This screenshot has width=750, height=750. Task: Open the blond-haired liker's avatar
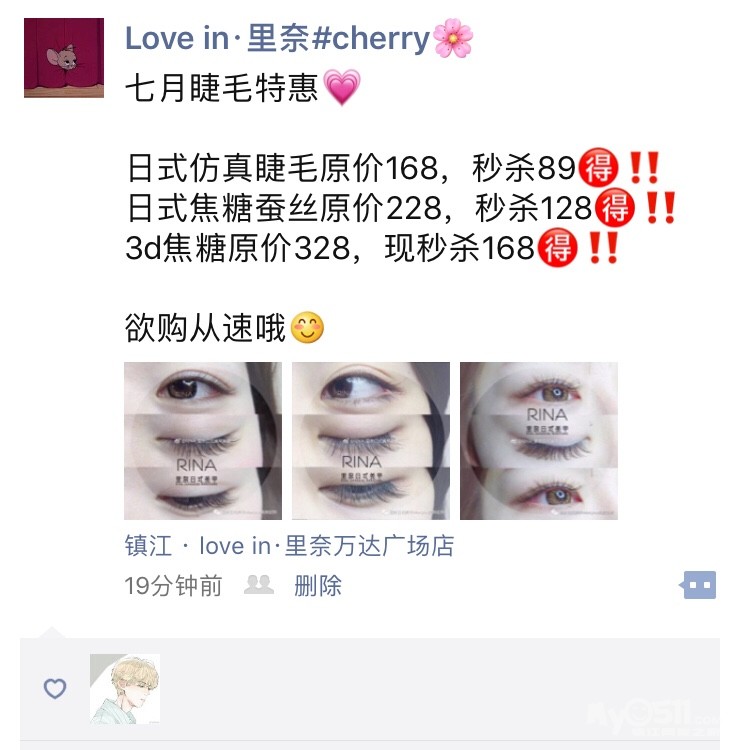click(x=125, y=689)
